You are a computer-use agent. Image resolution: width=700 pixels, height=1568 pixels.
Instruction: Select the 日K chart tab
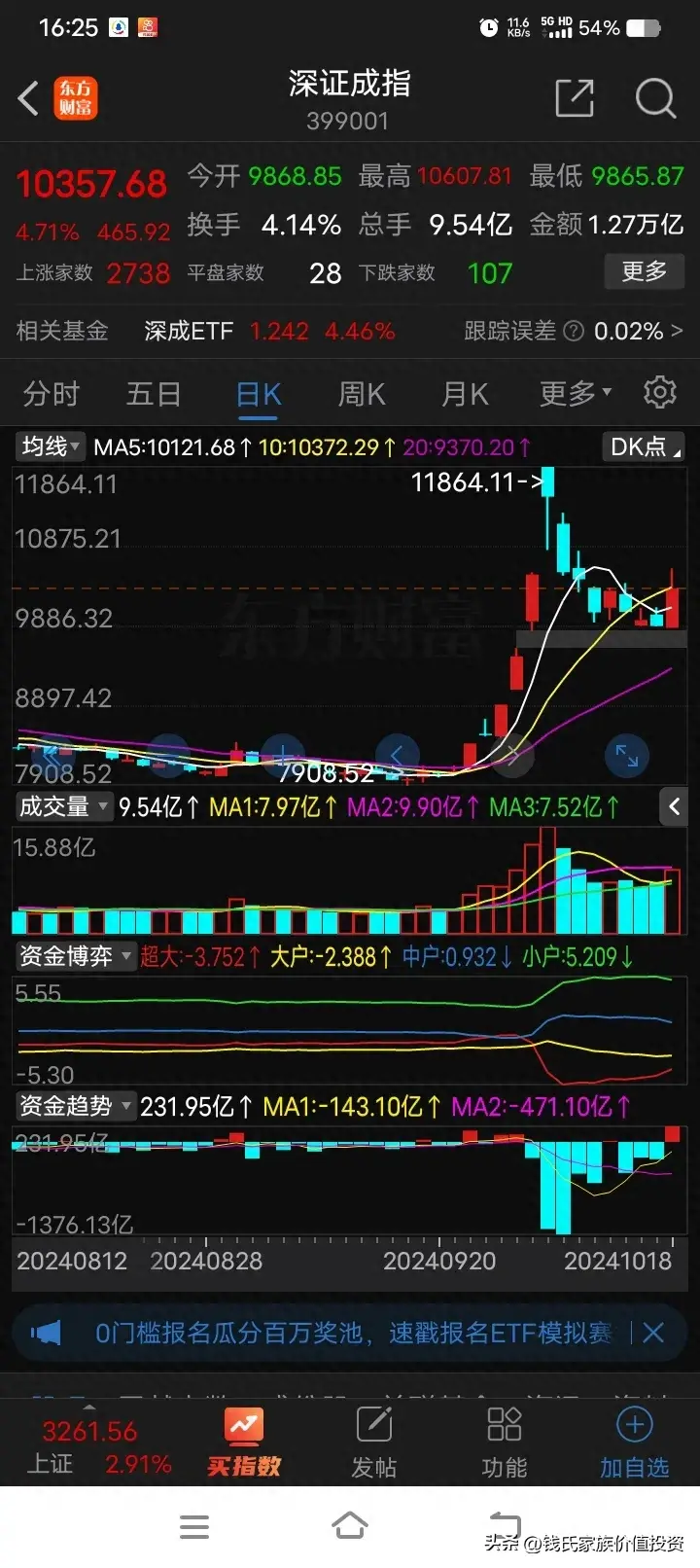point(259,394)
